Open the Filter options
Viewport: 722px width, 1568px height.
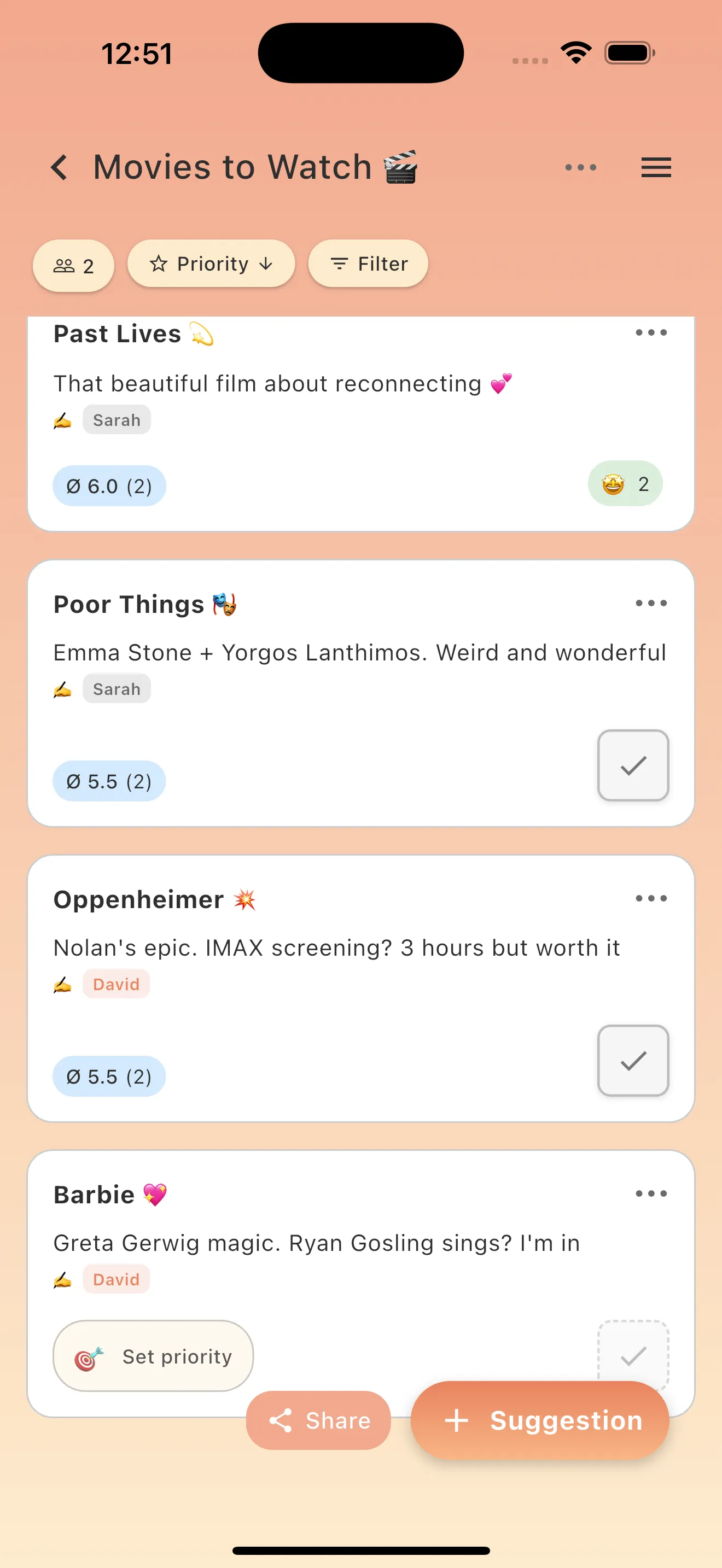(x=368, y=264)
